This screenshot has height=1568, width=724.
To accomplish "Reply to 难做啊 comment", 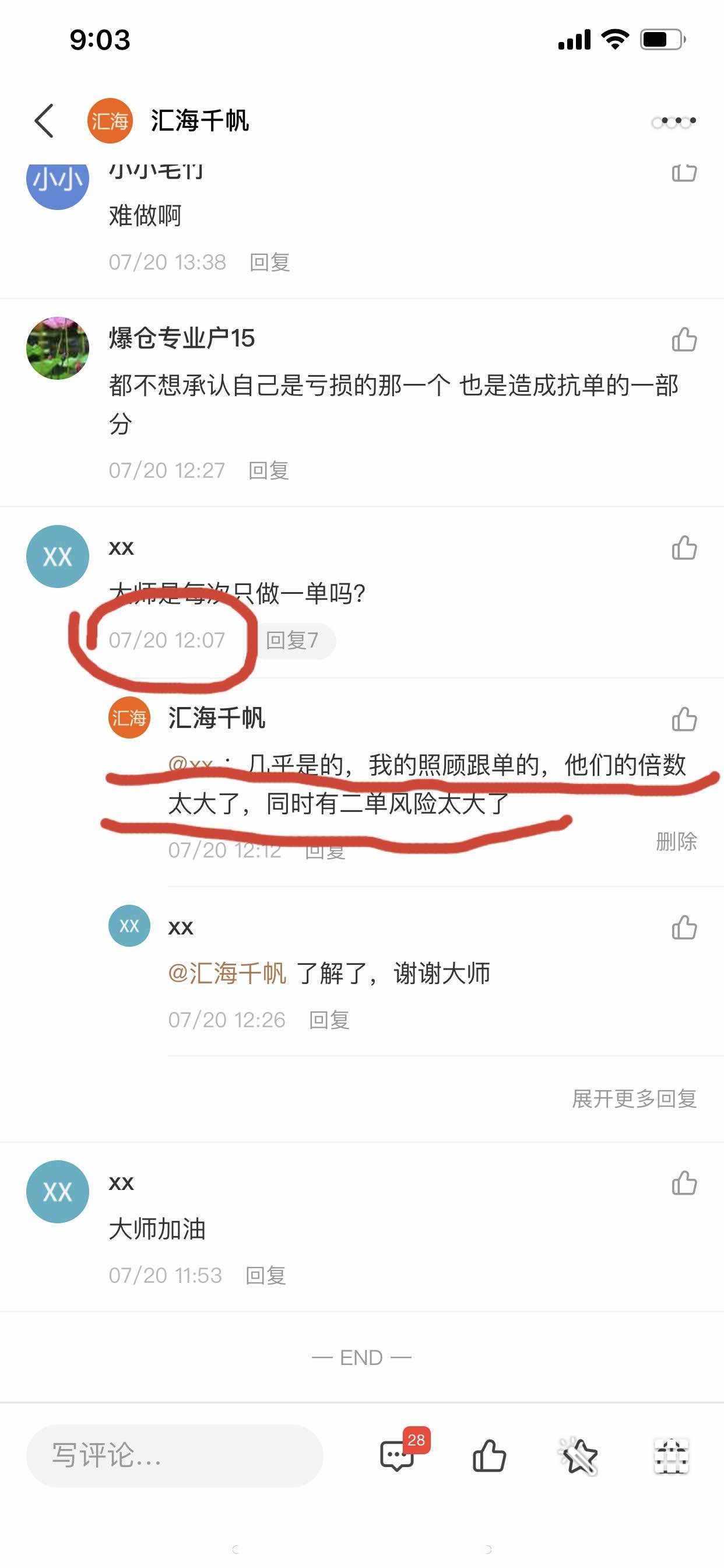I will tap(269, 262).
